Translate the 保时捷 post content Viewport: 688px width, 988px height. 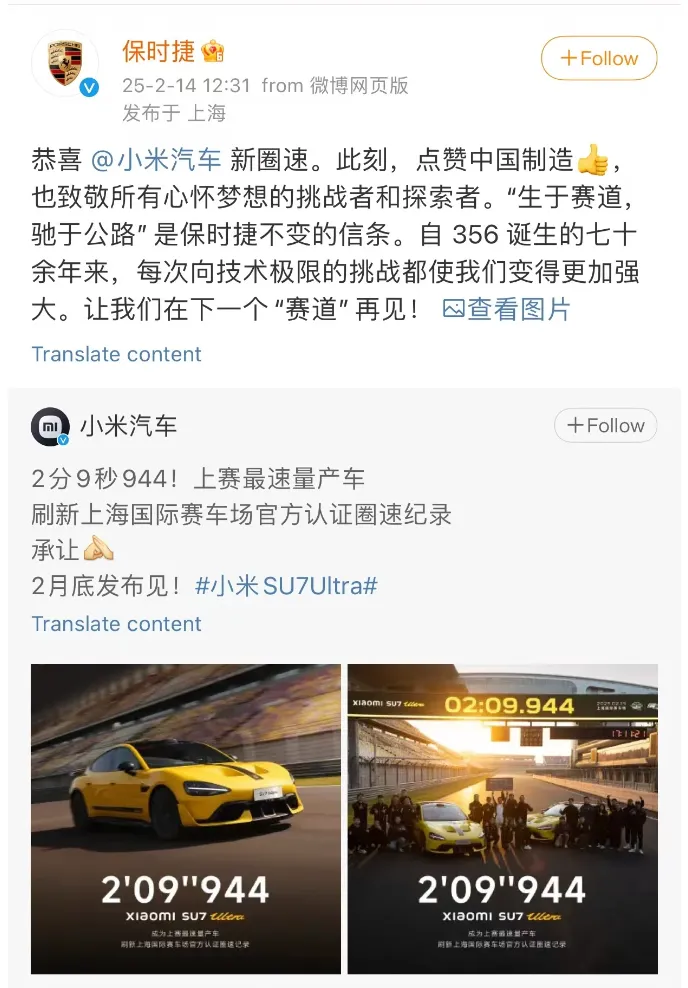pos(116,354)
